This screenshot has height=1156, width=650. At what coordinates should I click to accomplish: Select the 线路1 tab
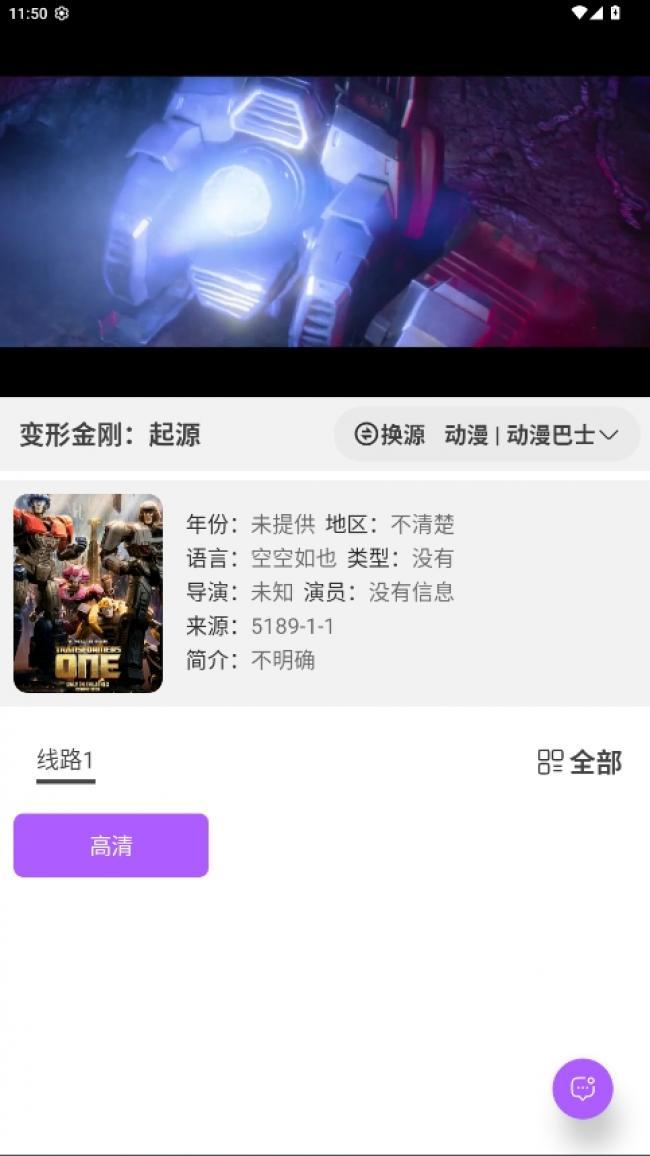65,761
